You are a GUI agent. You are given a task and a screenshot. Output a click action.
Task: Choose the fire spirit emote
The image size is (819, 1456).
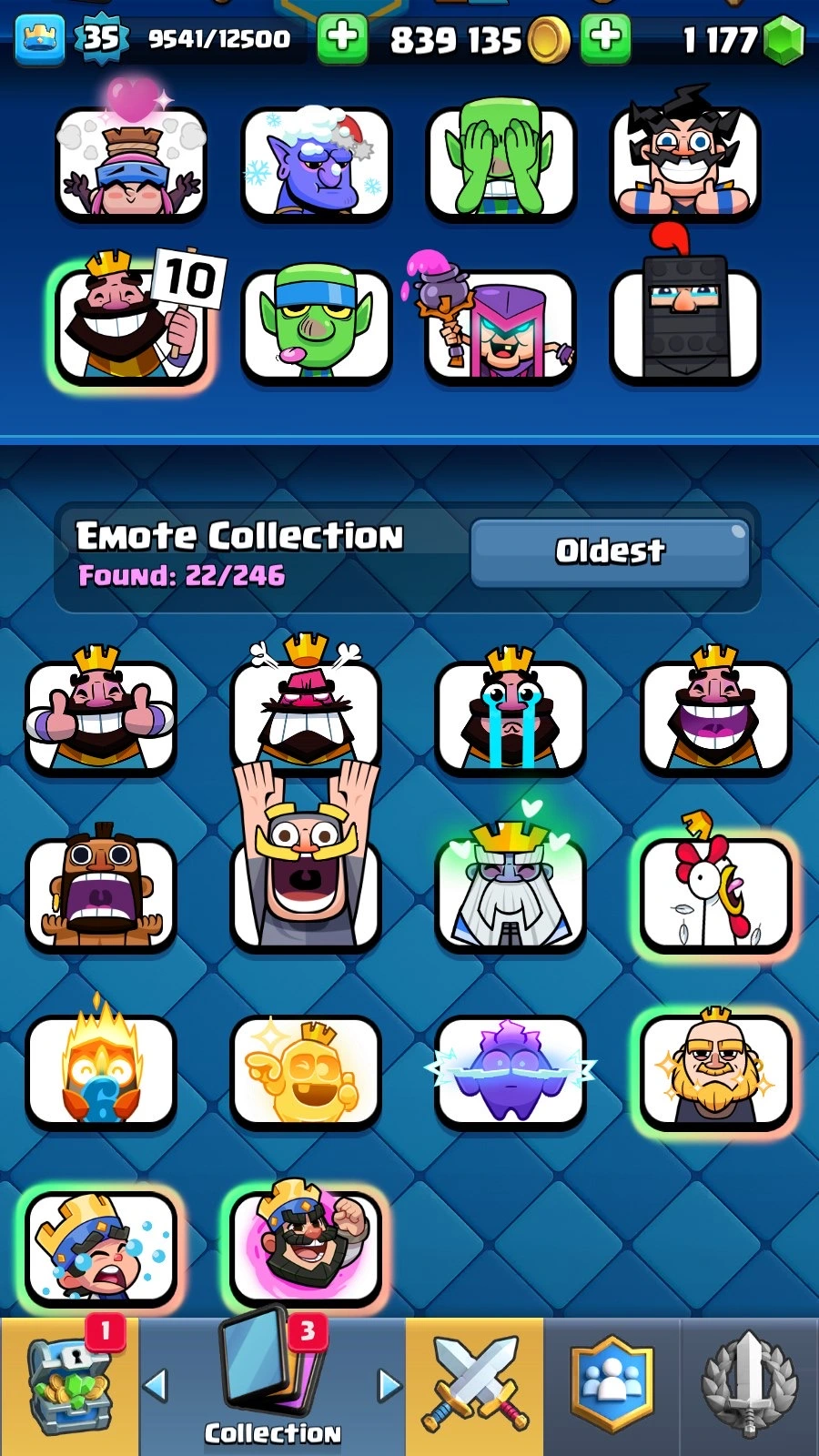pos(100,1070)
